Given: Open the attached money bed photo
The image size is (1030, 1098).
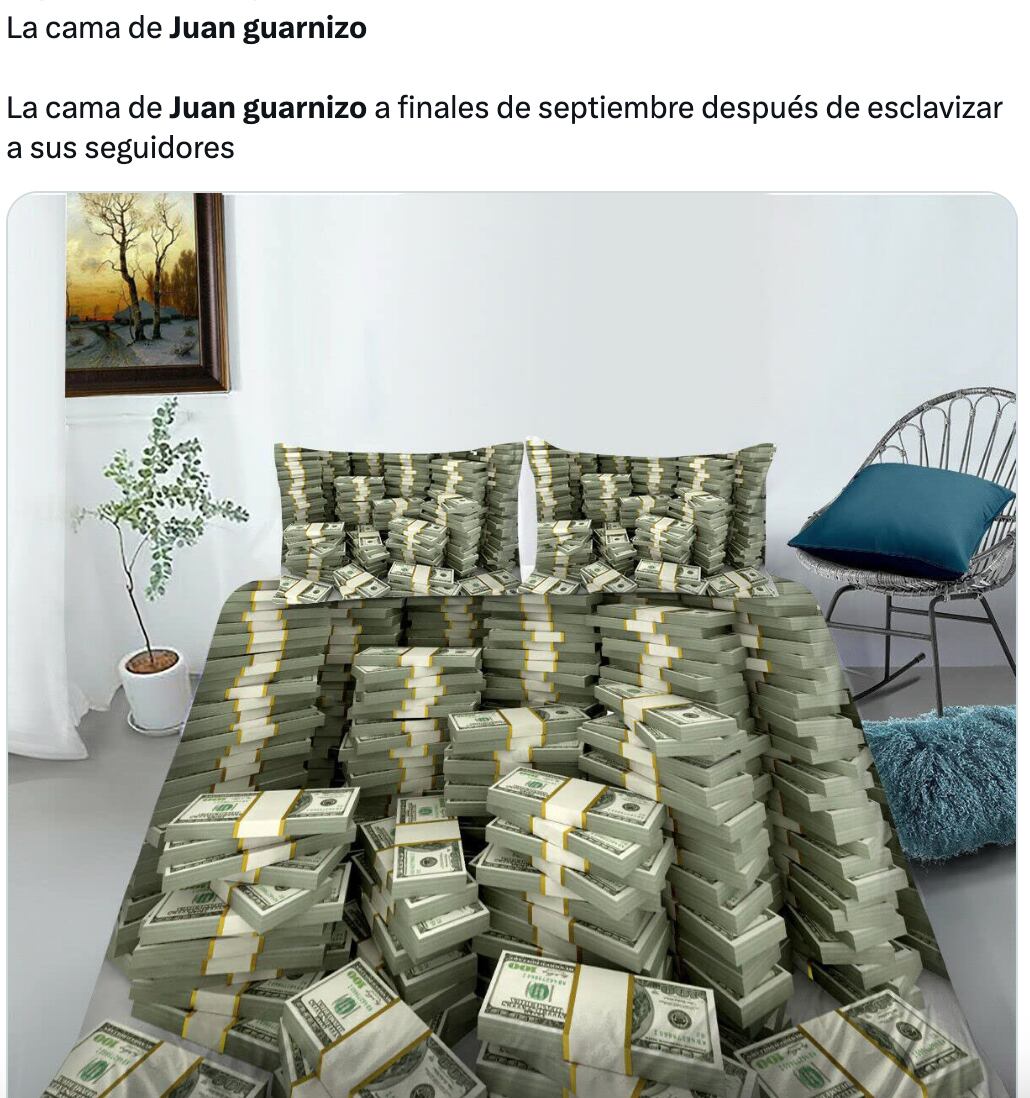Looking at the screenshot, I should tap(512, 645).
